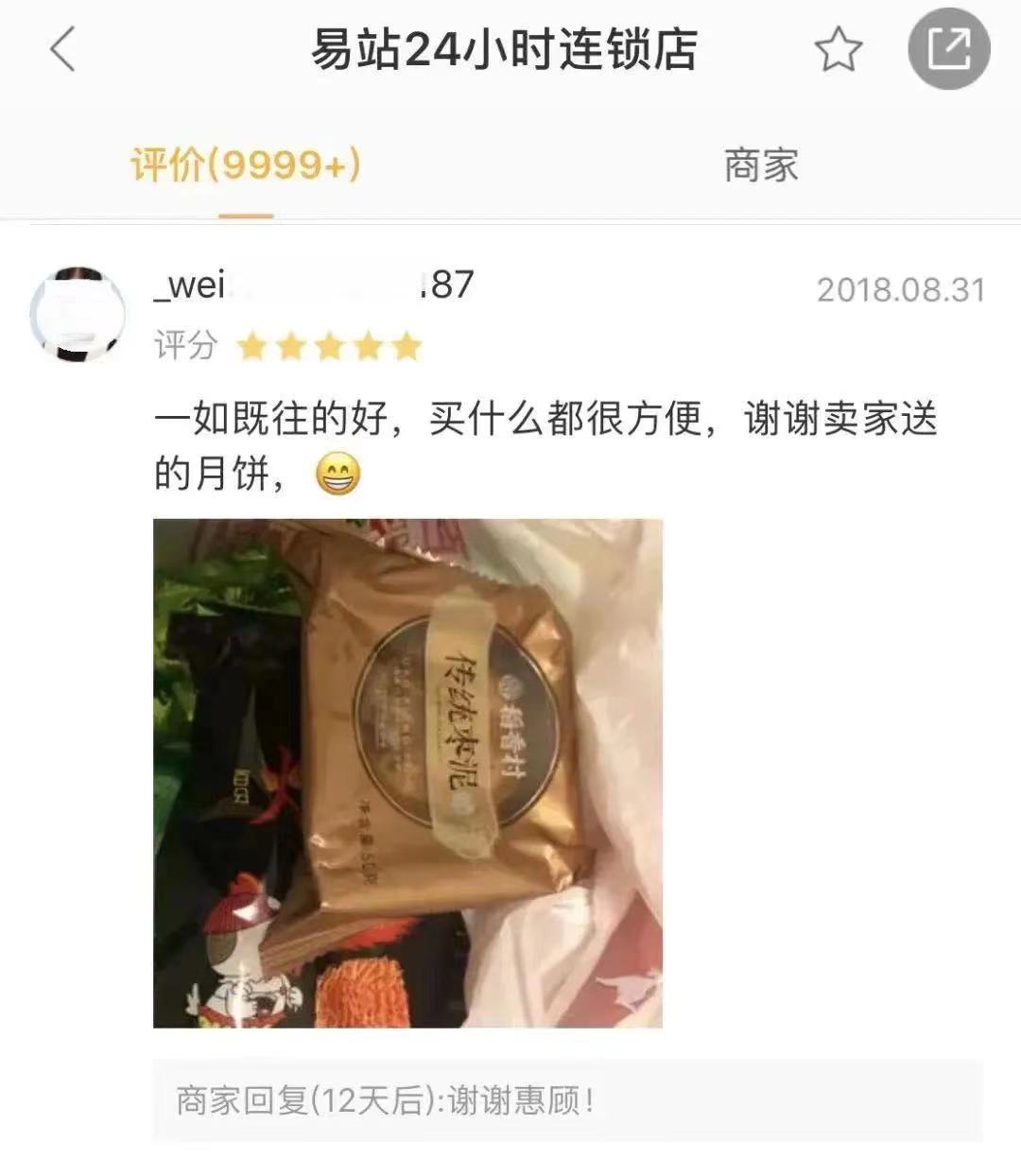Open the reviewer's mooncake photo
Viewport: 1021px width, 1176px height.
coord(407,772)
